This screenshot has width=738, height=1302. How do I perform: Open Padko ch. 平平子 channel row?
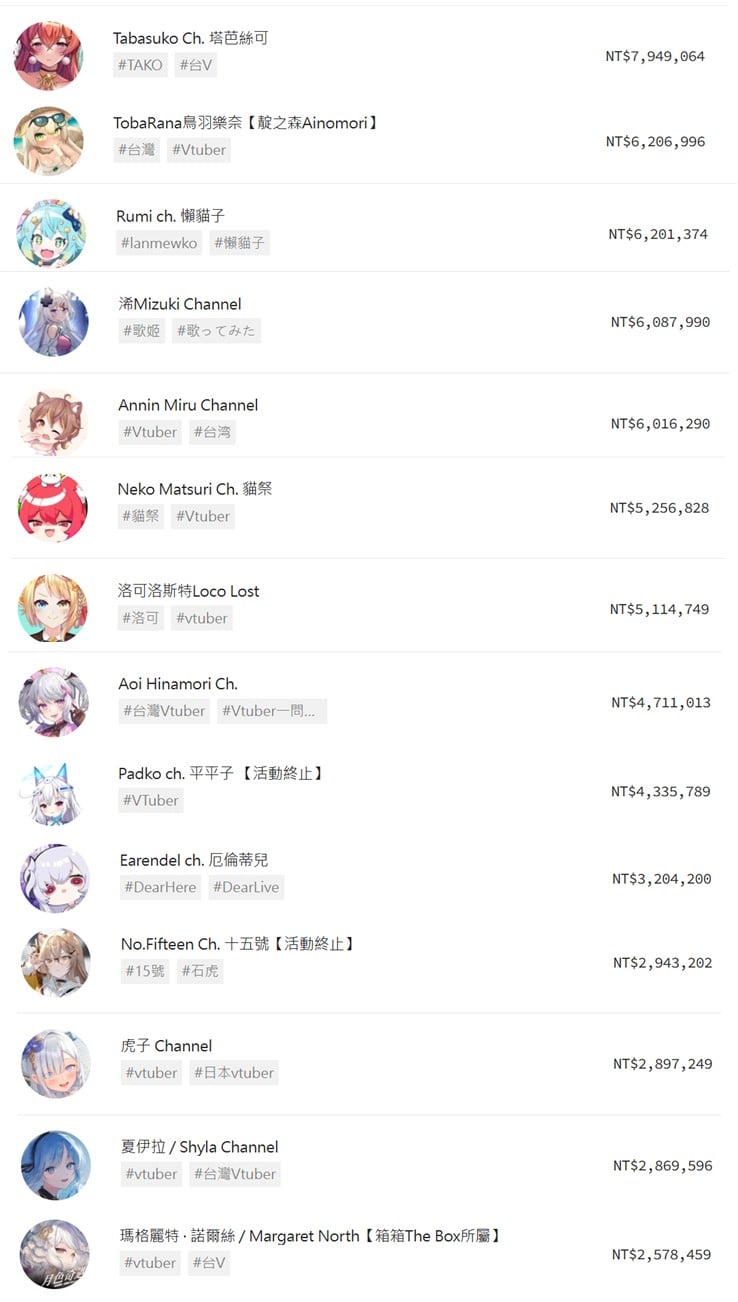(368, 792)
